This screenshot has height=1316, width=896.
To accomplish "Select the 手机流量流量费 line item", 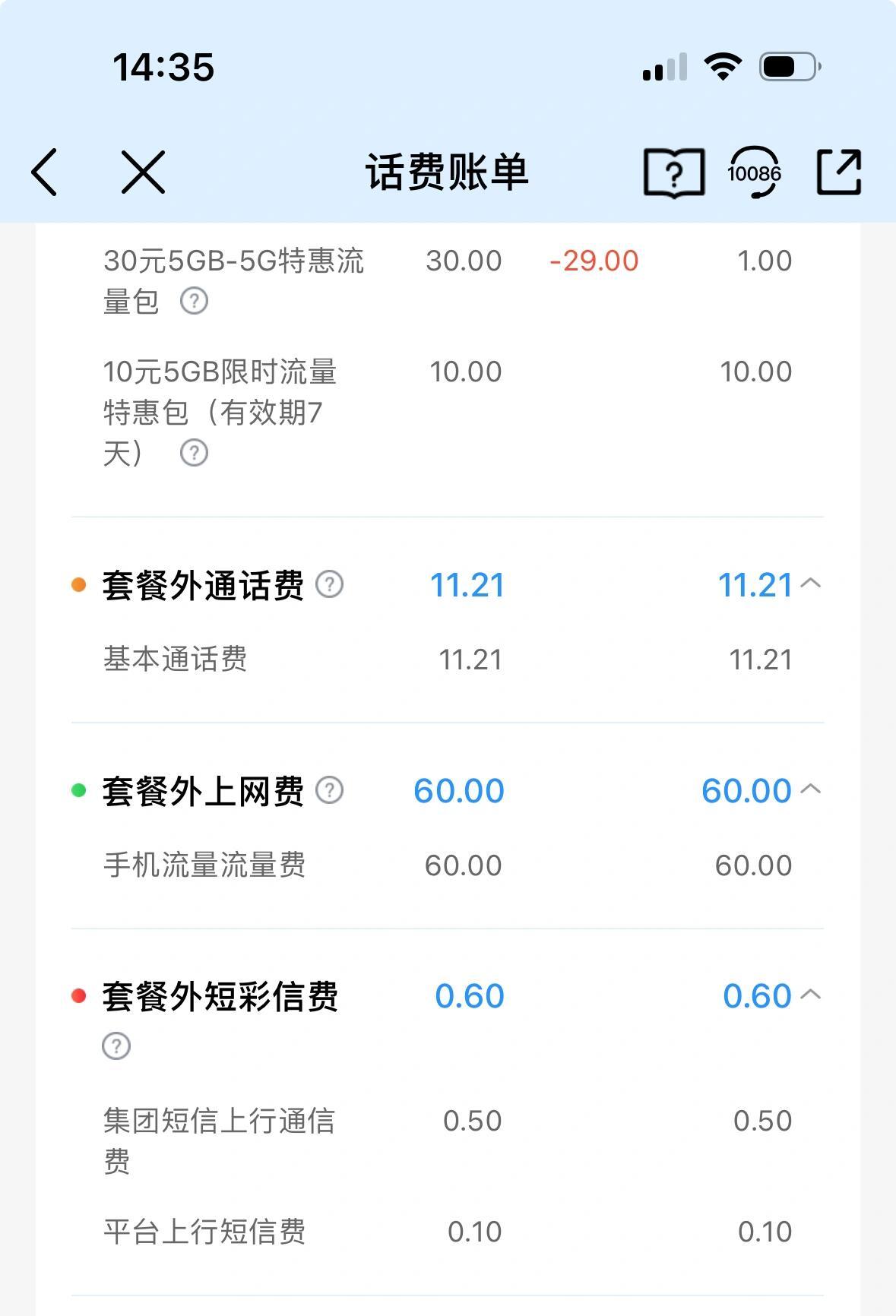I will (x=205, y=865).
